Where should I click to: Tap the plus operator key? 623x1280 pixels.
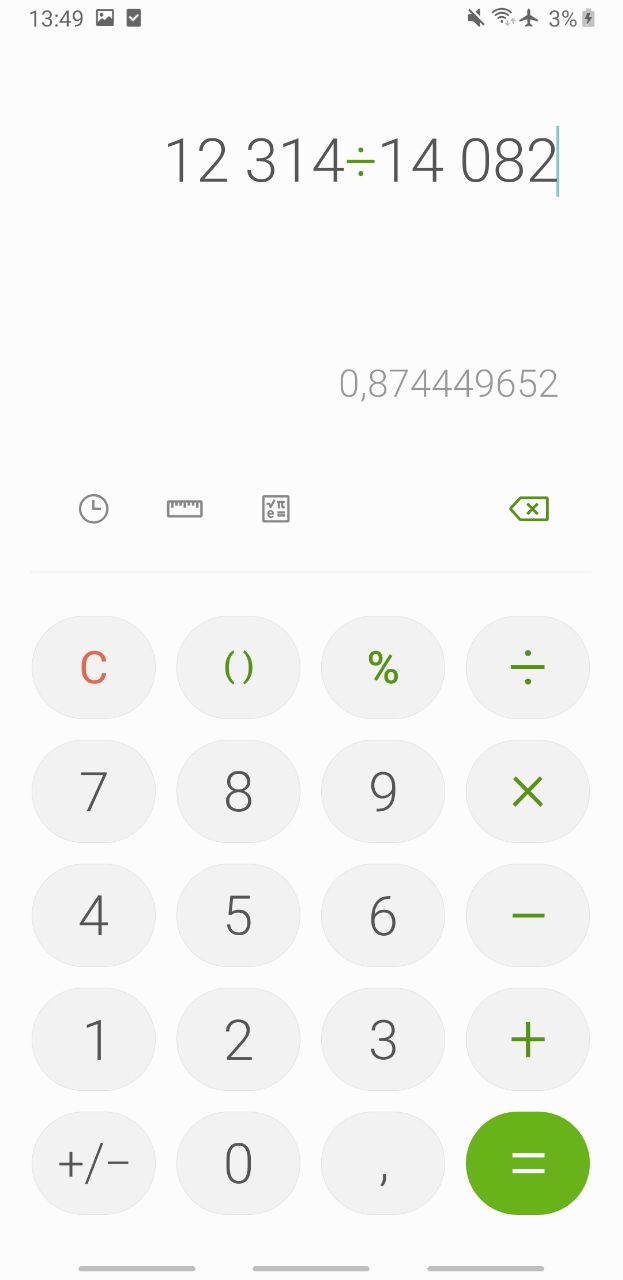tap(528, 1039)
